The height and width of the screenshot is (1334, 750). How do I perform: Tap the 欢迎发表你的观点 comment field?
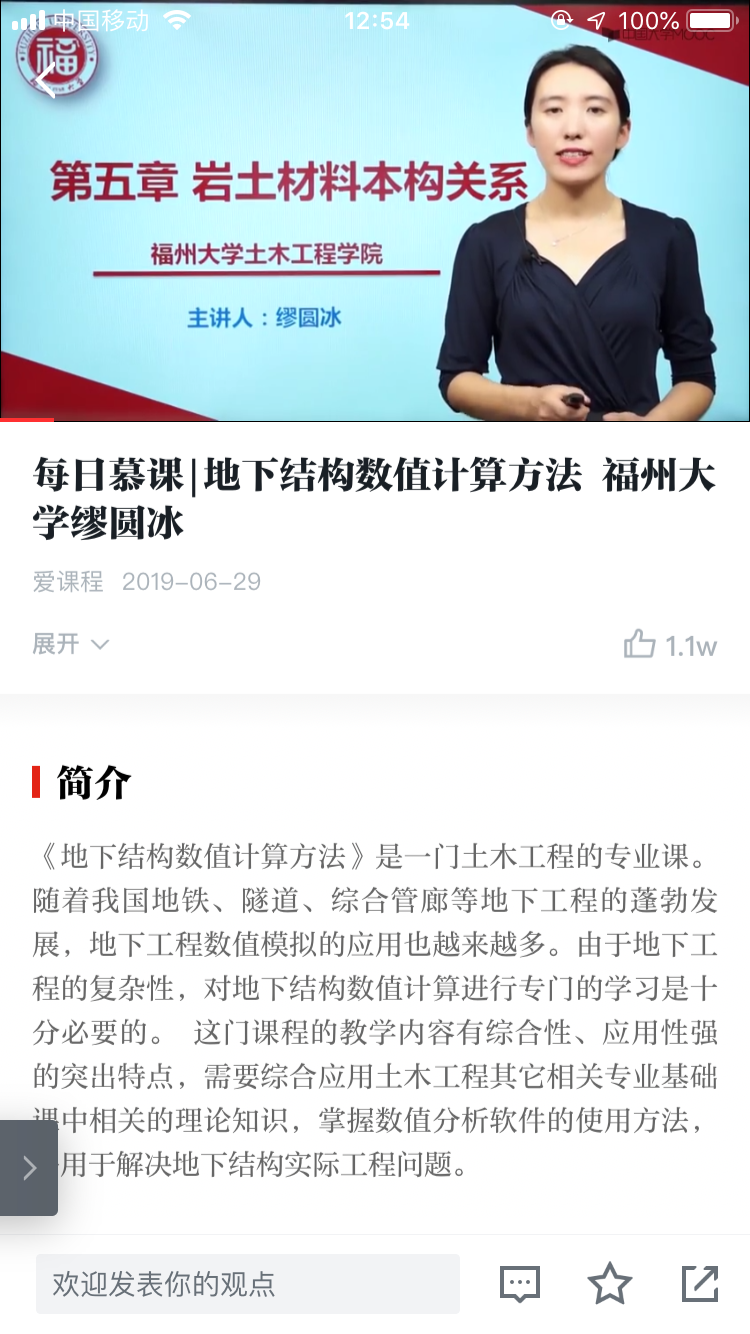[248, 1284]
